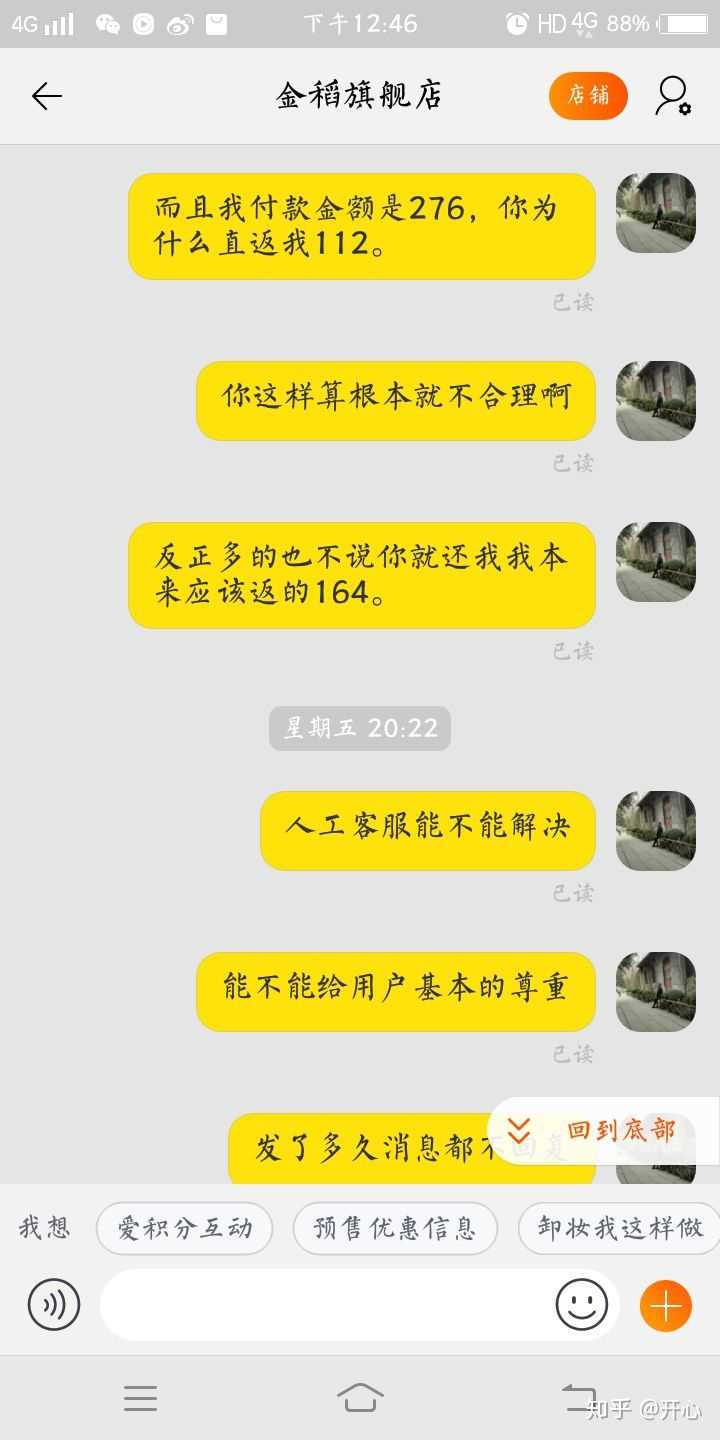This screenshot has width=720, height=1440.
Task: Switch to voice input
Action: pyautogui.click(x=53, y=1305)
